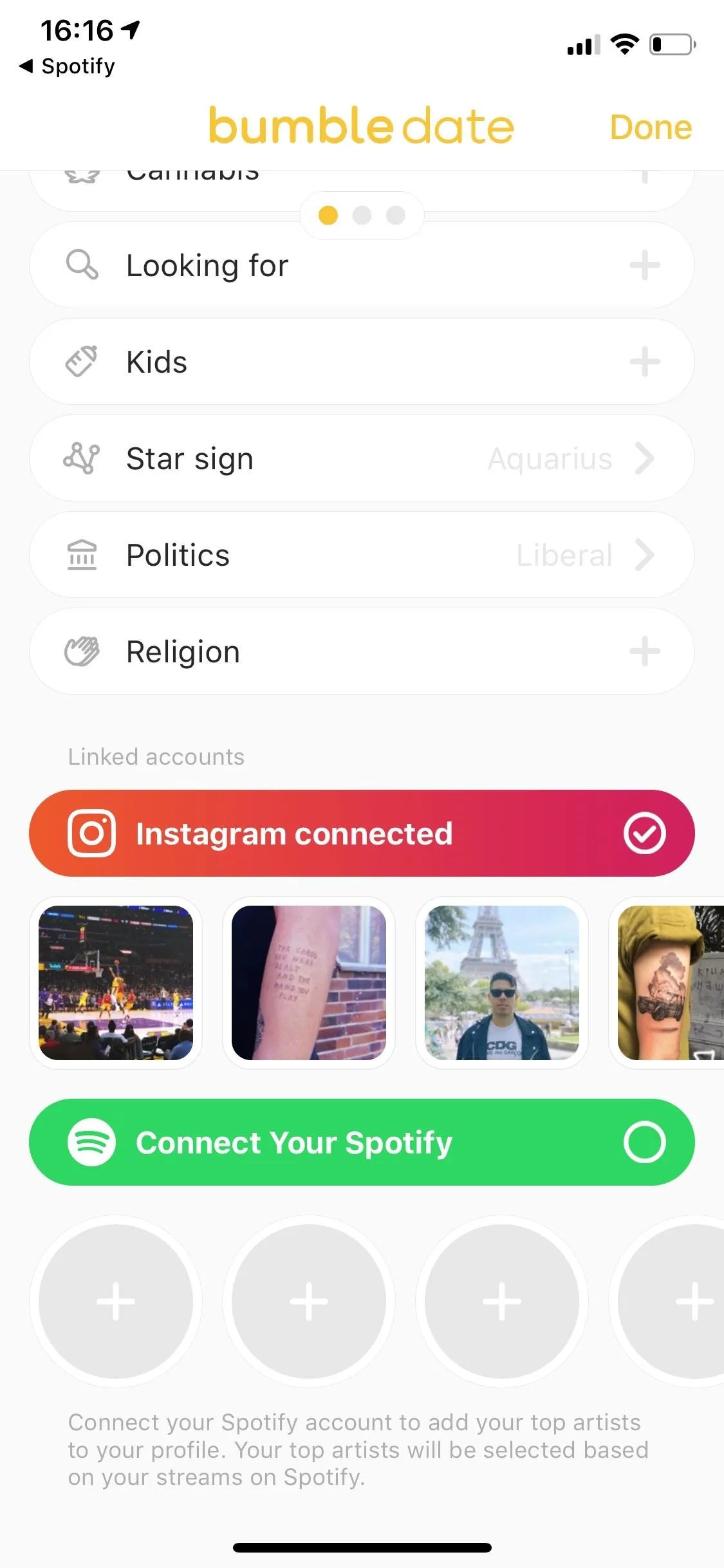Edit Politics set to Liberal
This screenshot has width=724, height=1568.
362,555
